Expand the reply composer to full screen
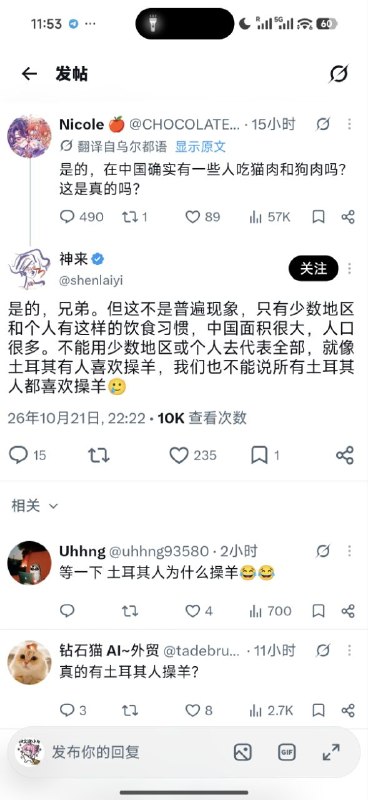The width and height of the screenshot is (368, 800). coord(331,752)
